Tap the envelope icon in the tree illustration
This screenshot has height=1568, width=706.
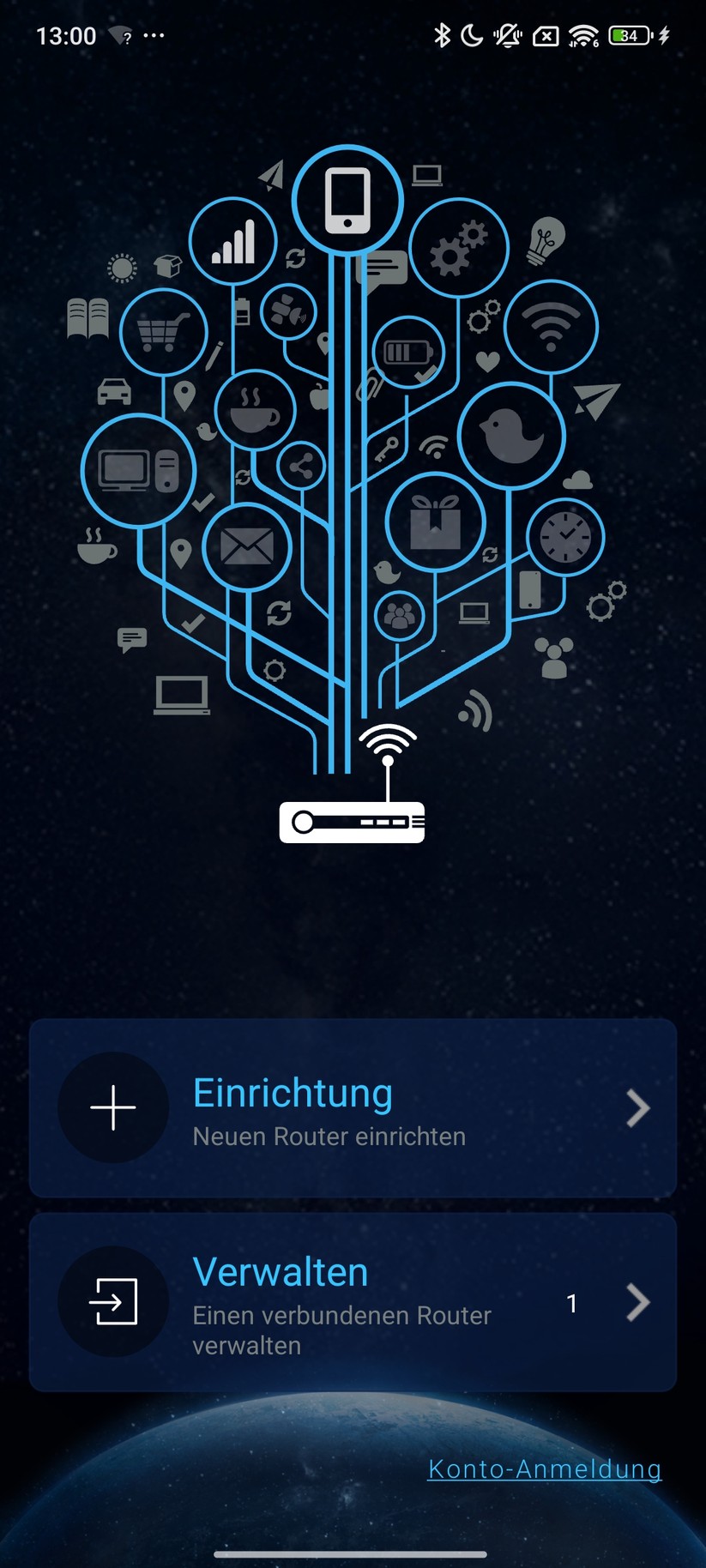click(246, 546)
